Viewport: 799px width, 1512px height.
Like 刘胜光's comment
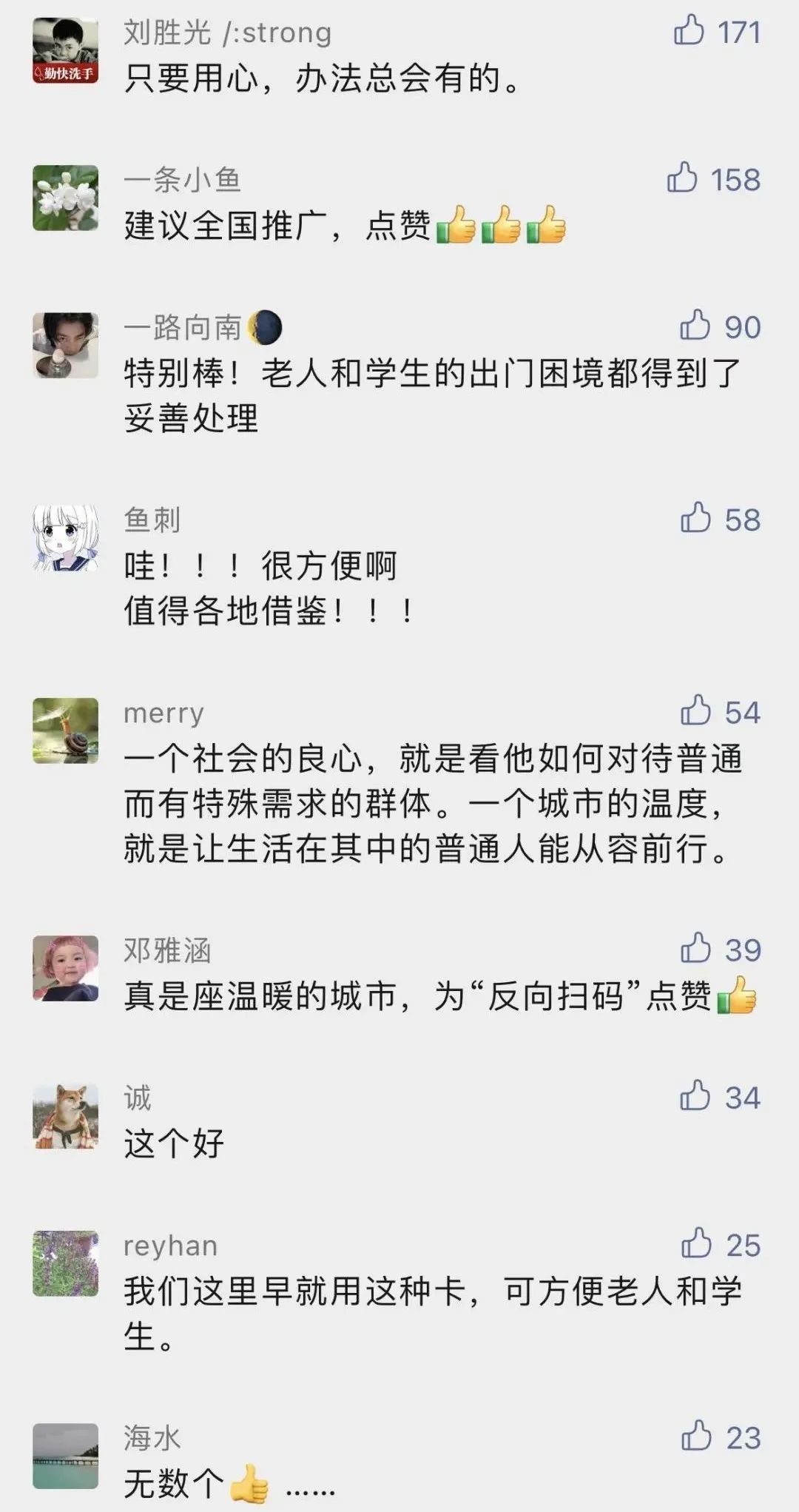689,31
